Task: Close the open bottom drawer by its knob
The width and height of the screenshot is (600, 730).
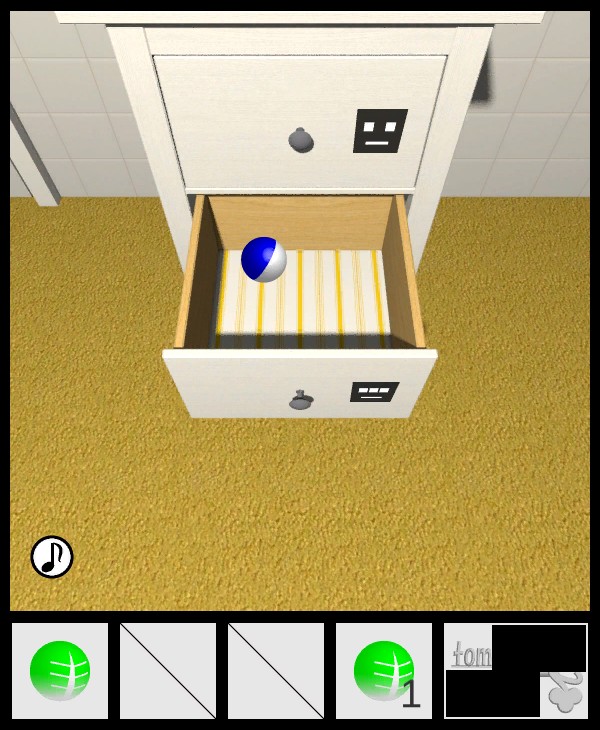Action: pyautogui.click(x=301, y=400)
